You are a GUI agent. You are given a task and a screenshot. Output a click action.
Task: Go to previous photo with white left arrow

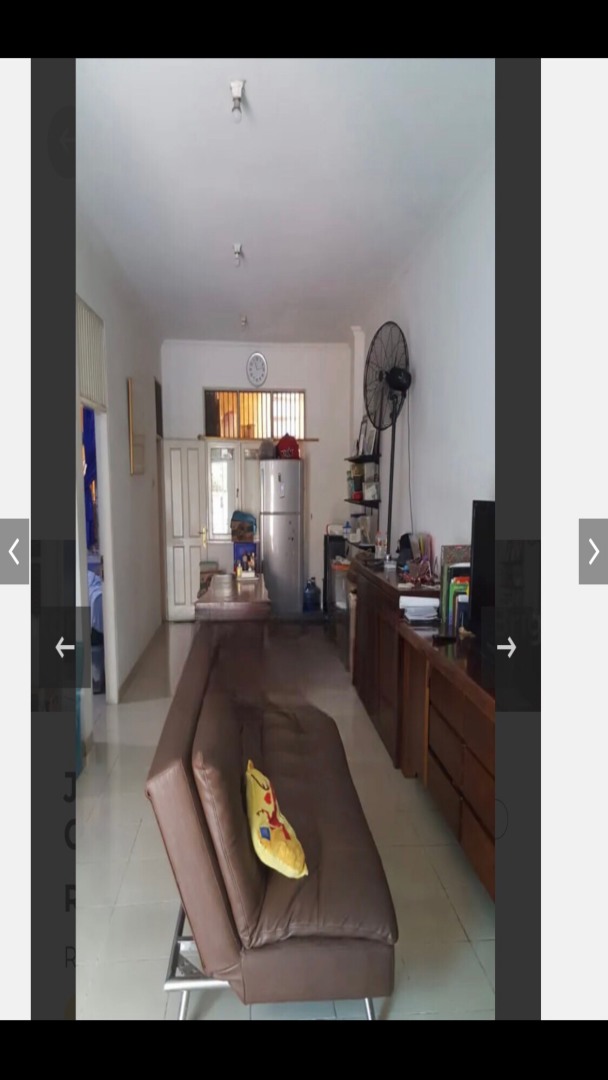[x=65, y=647]
